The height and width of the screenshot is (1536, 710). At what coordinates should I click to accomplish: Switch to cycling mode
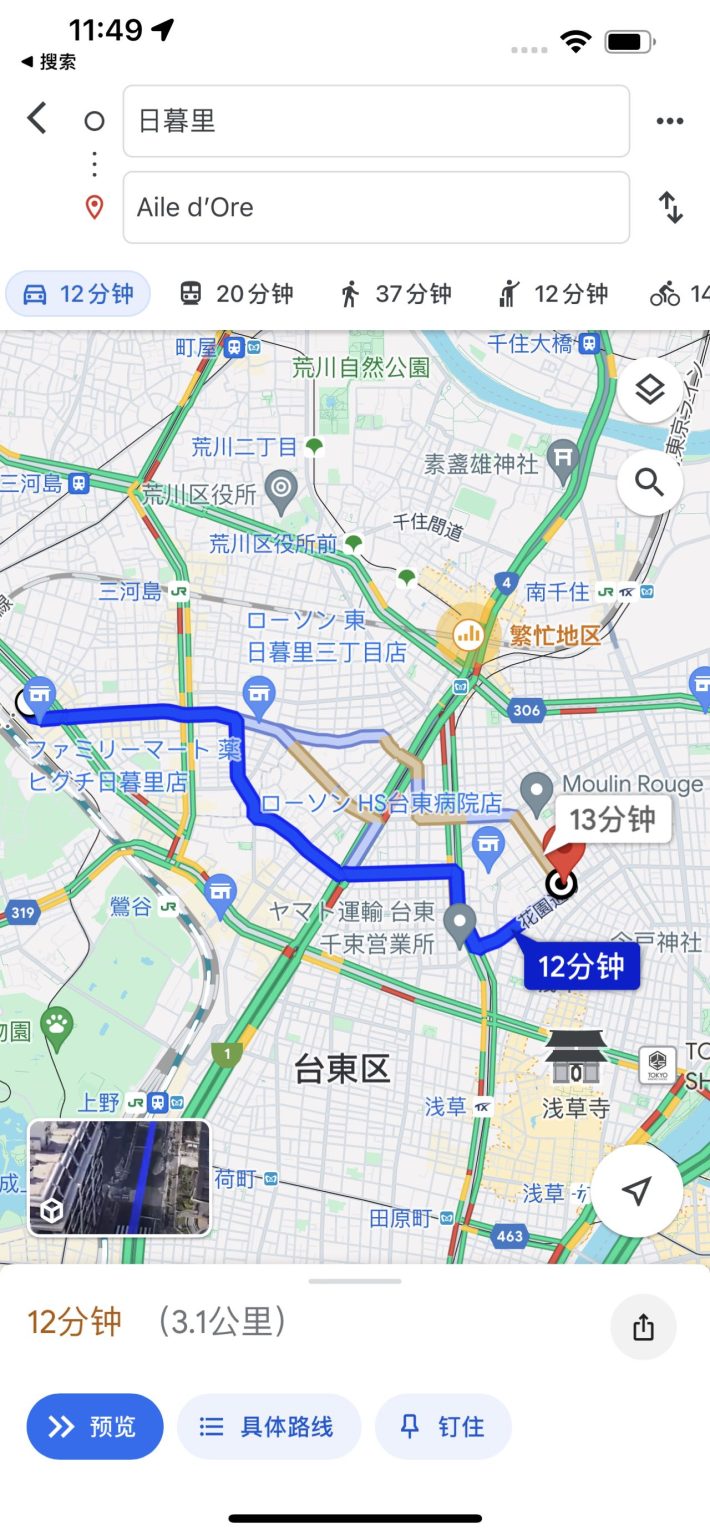point(678,294)
